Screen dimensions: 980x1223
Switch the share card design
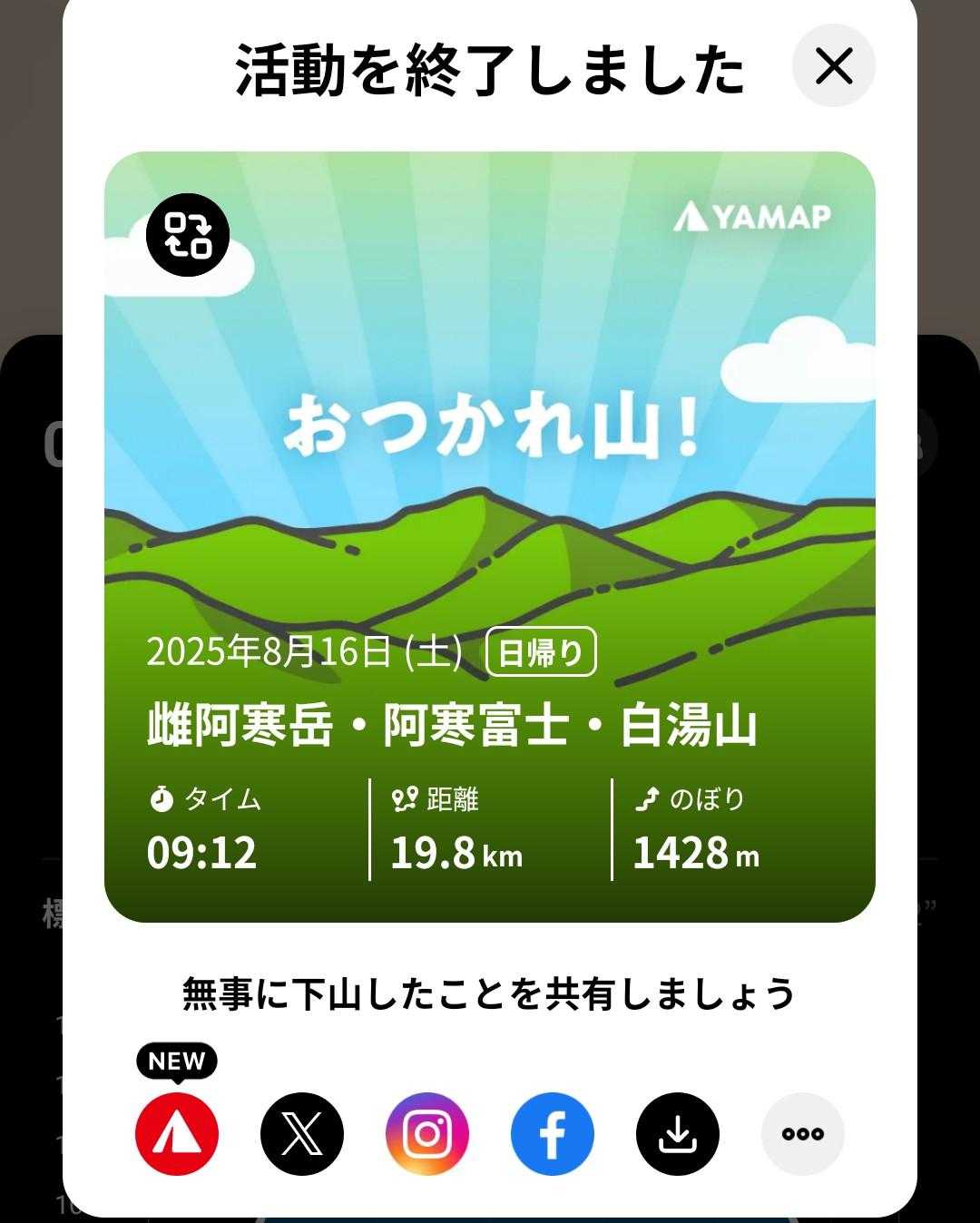[188, 234]
